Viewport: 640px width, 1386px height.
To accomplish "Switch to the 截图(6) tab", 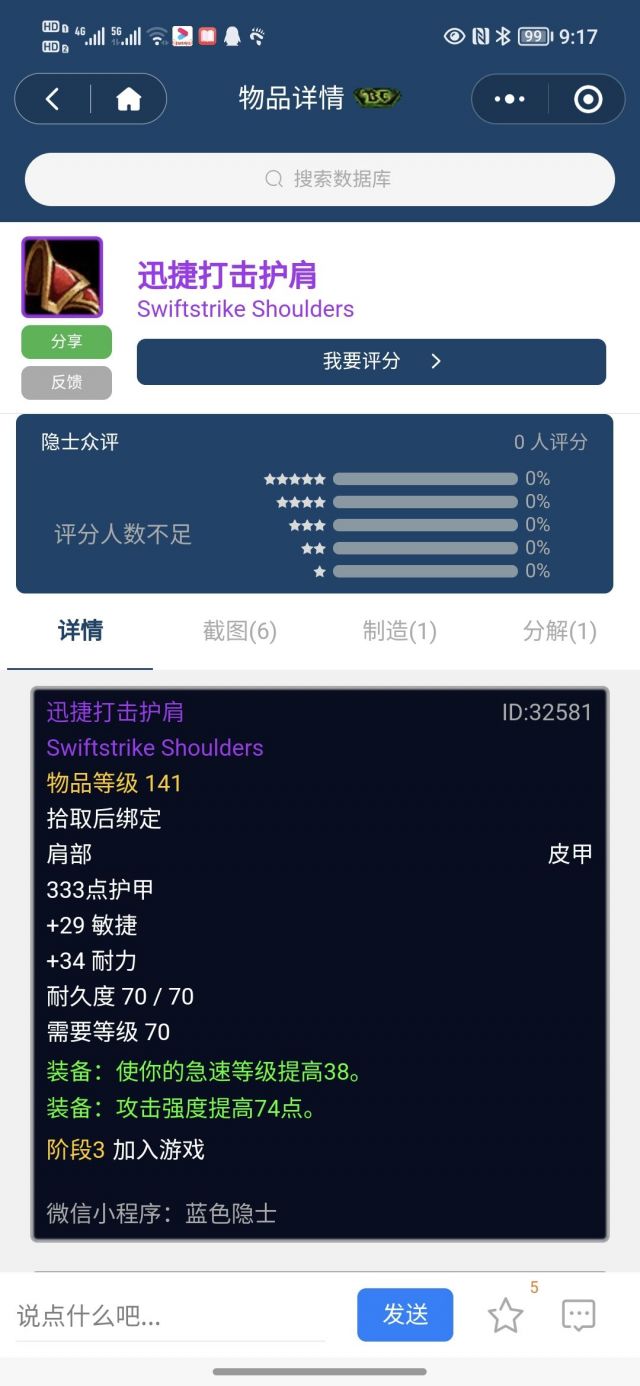I will pyautogui.click(x=239, y=631).
